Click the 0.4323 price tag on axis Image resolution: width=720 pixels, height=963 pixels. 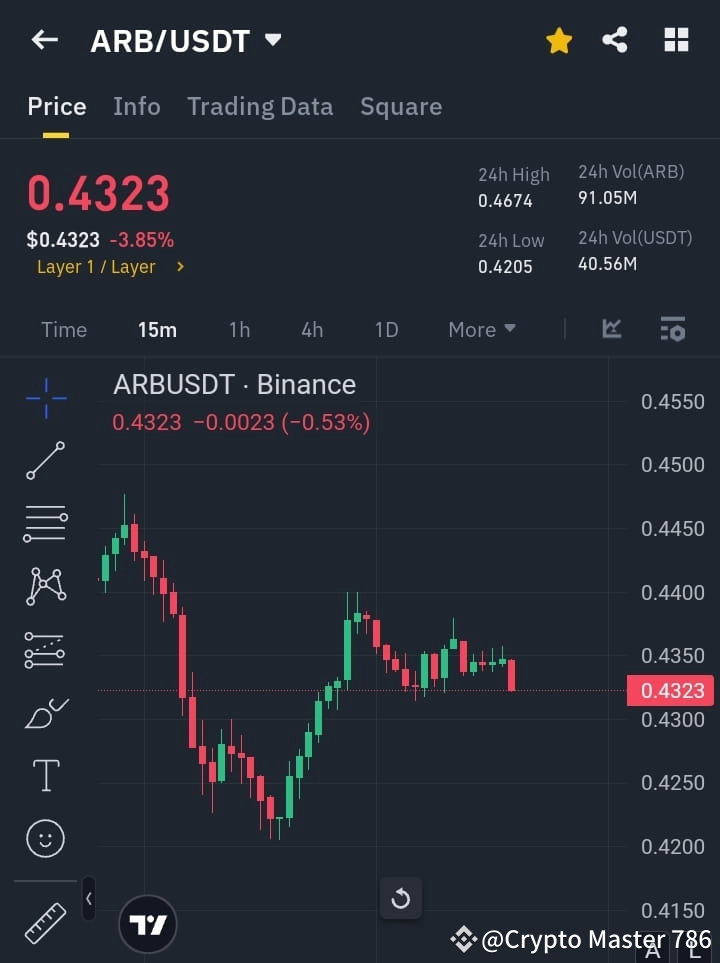671,690
